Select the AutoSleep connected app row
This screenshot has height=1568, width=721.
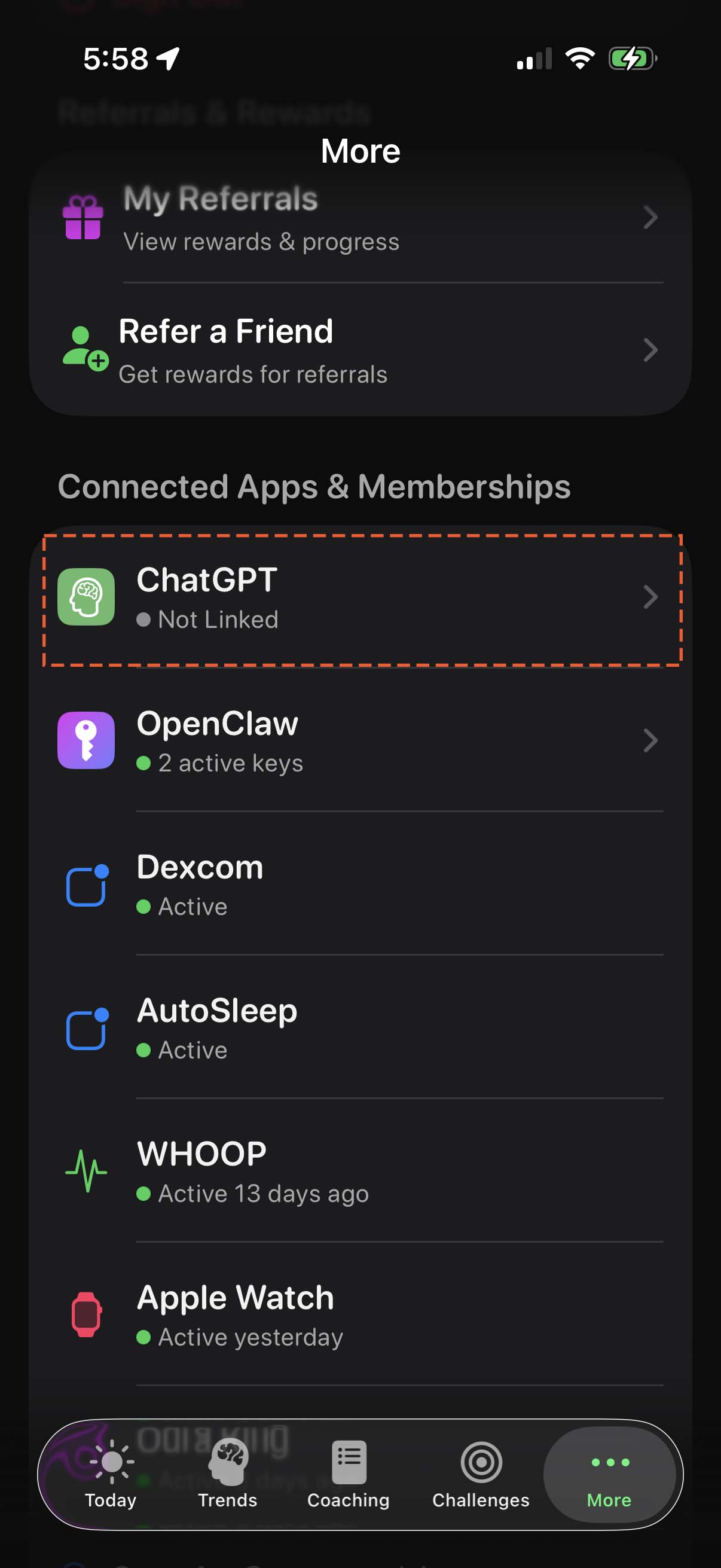[x=360, y=1029]
